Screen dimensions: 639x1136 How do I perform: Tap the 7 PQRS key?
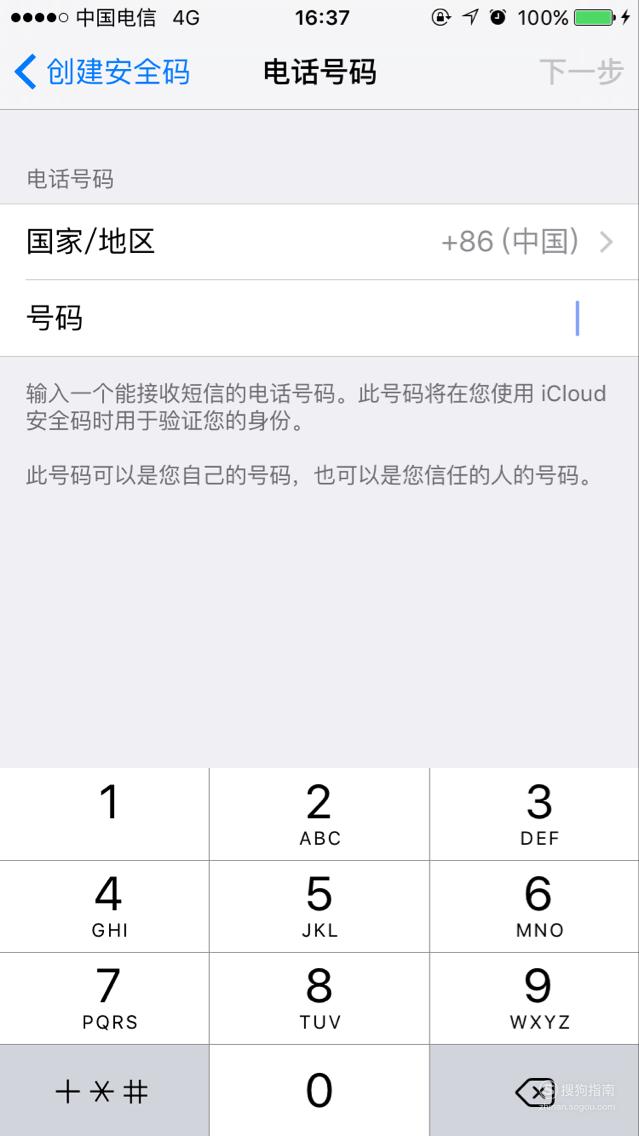tap(104, 998)
